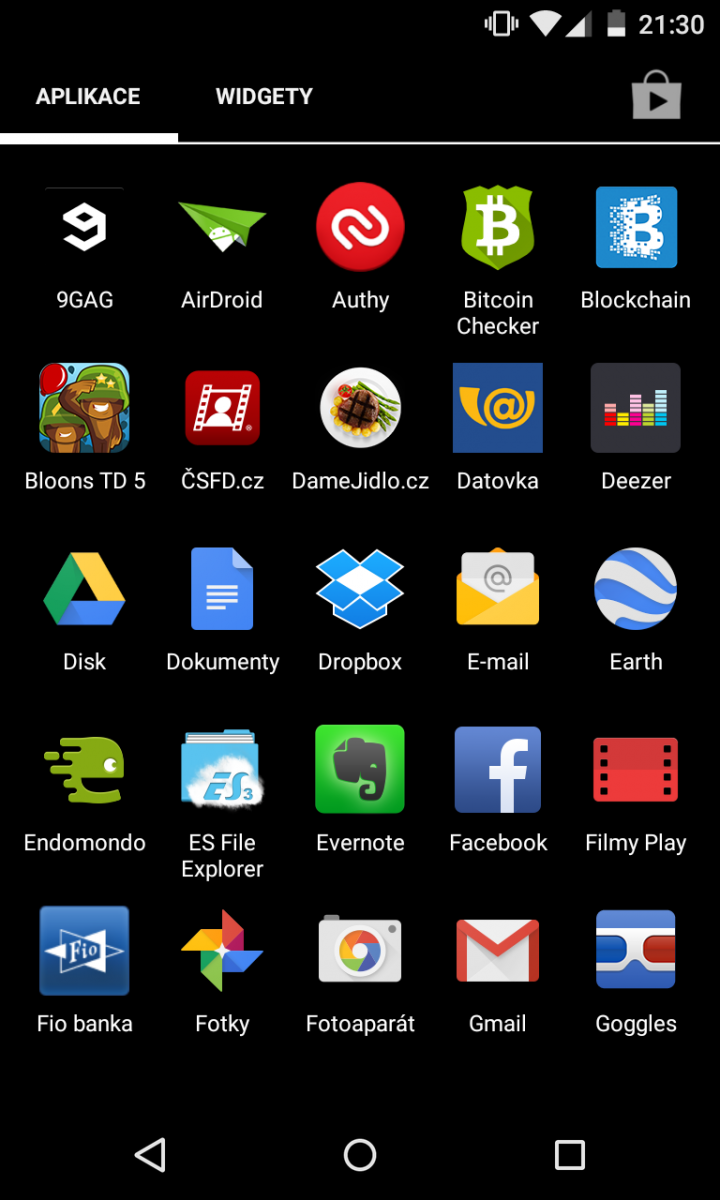Screen dimensions: 720x1200
Task: Open the Fio banka banking app
Action: 84,950
